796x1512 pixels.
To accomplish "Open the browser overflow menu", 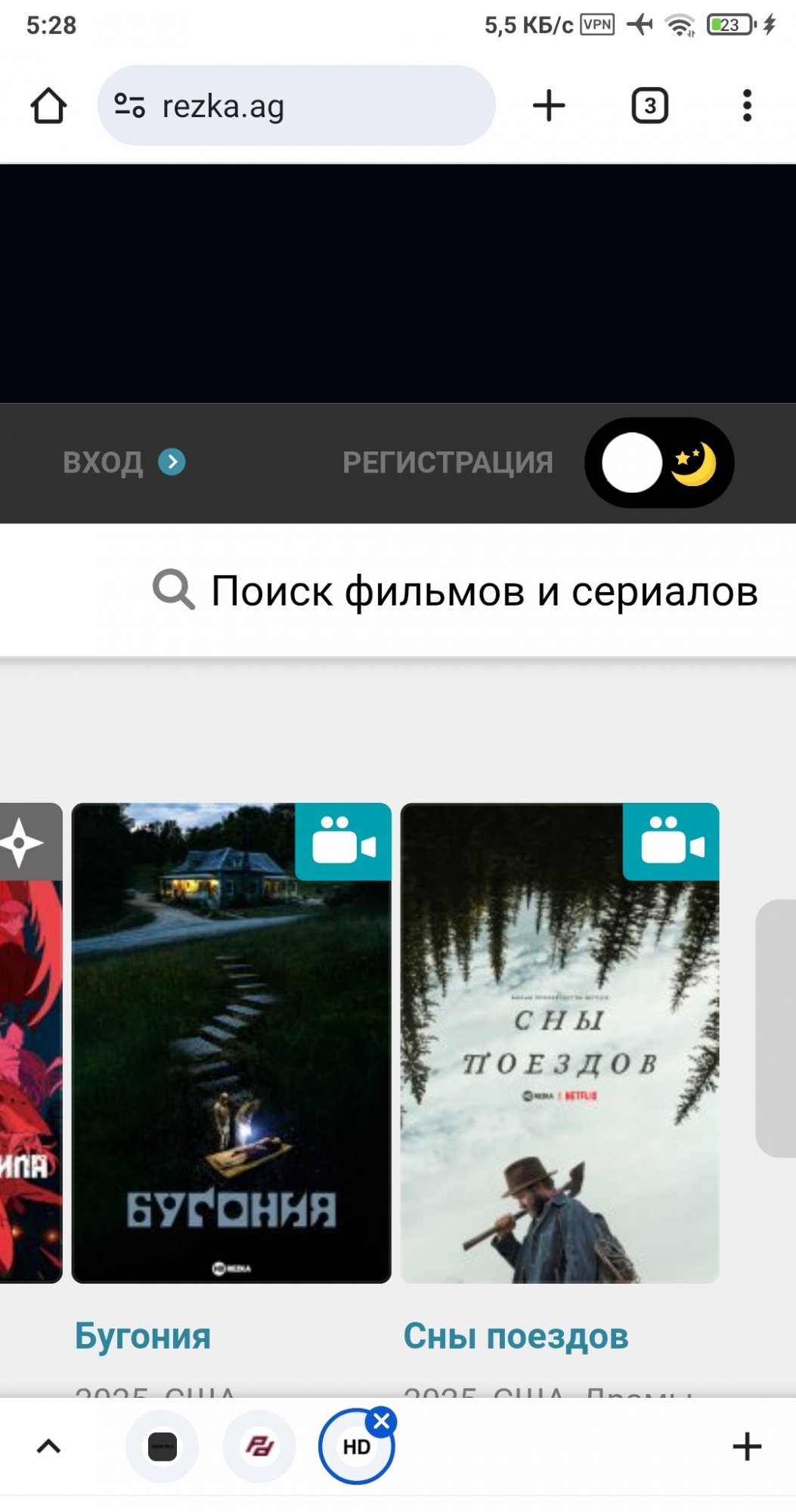I will pos(747,106).
